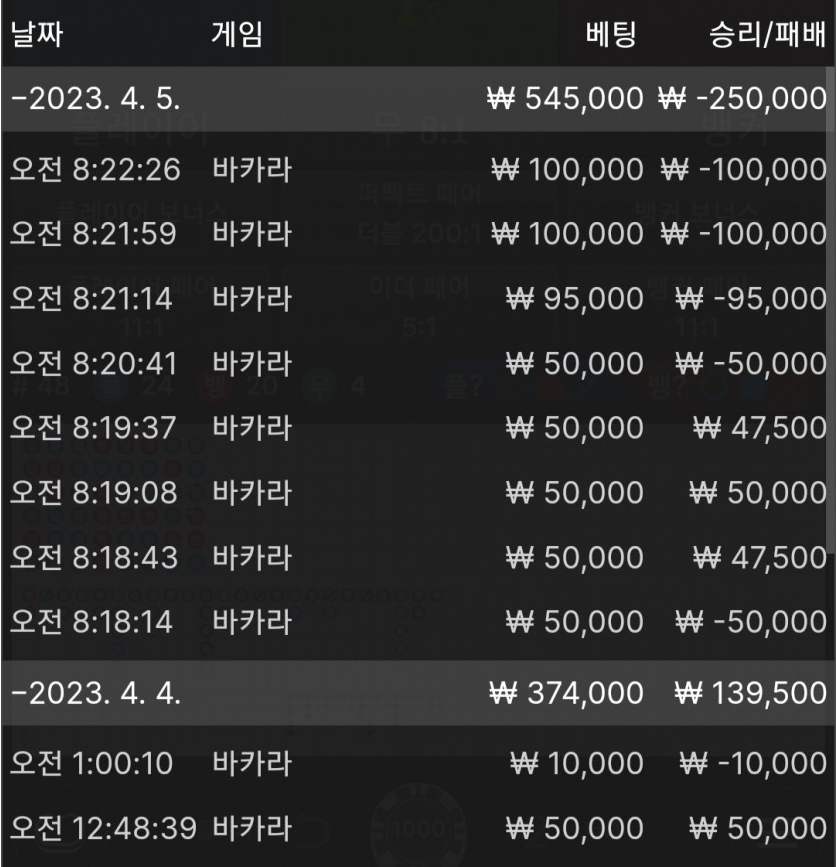Open the 오전 8:21:59 바카라 bet record
837x867 pixels.
coord(418,234)
